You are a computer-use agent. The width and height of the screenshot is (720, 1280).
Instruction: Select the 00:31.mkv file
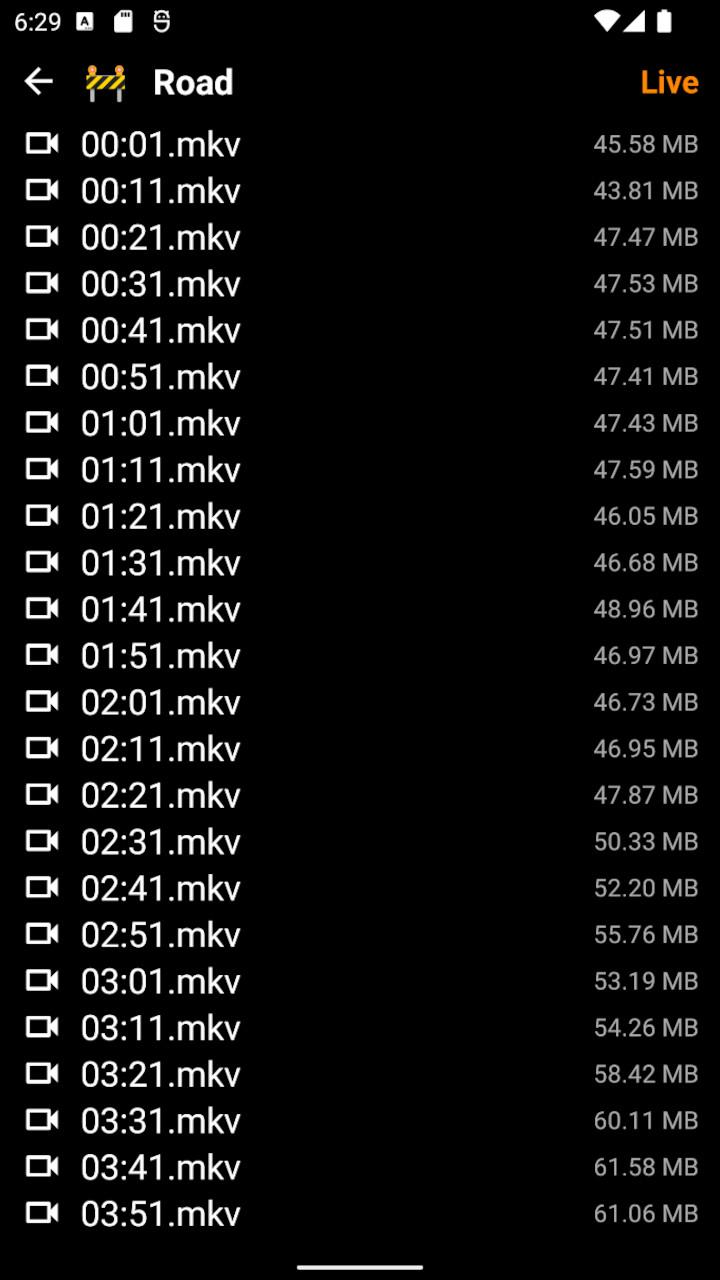160,284
